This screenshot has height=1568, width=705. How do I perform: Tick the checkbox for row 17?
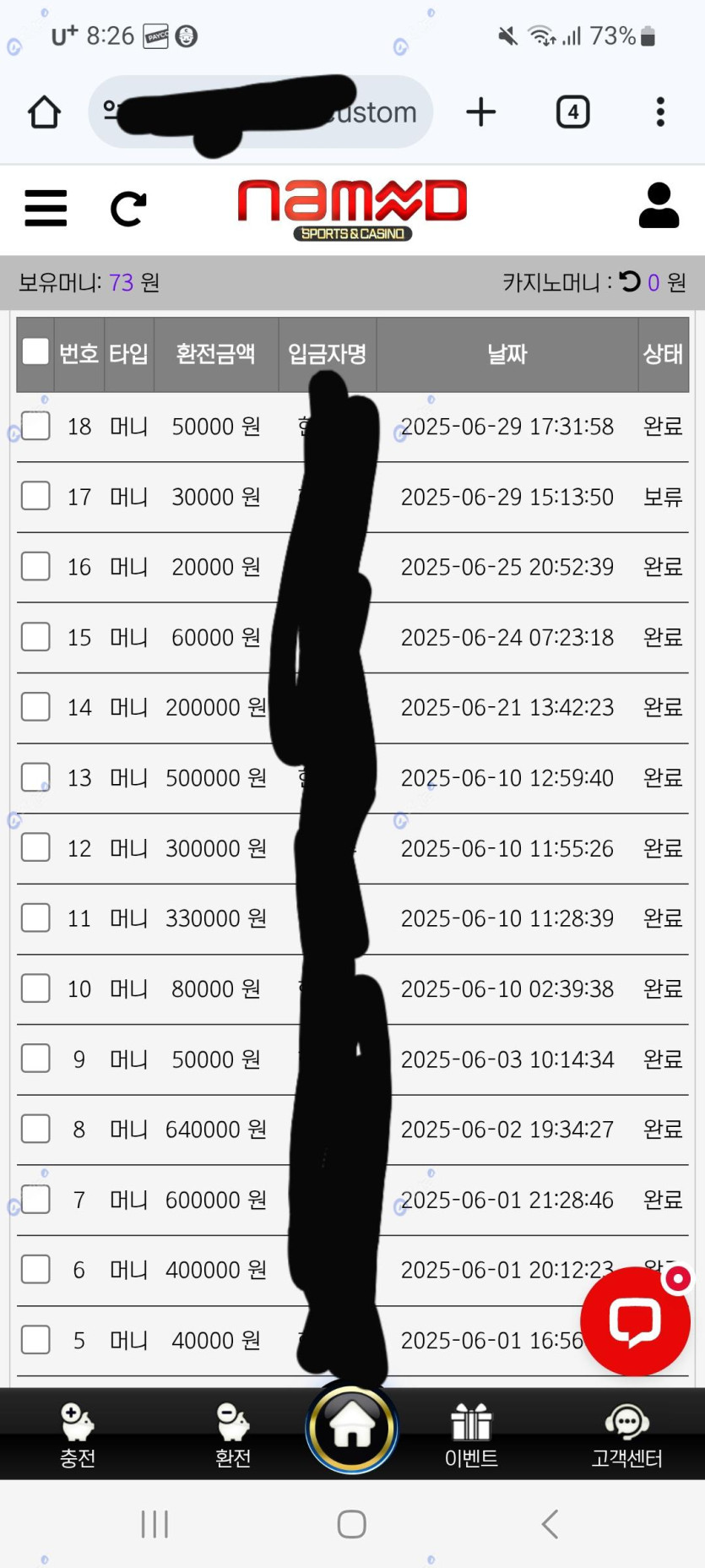coord(35,496)
